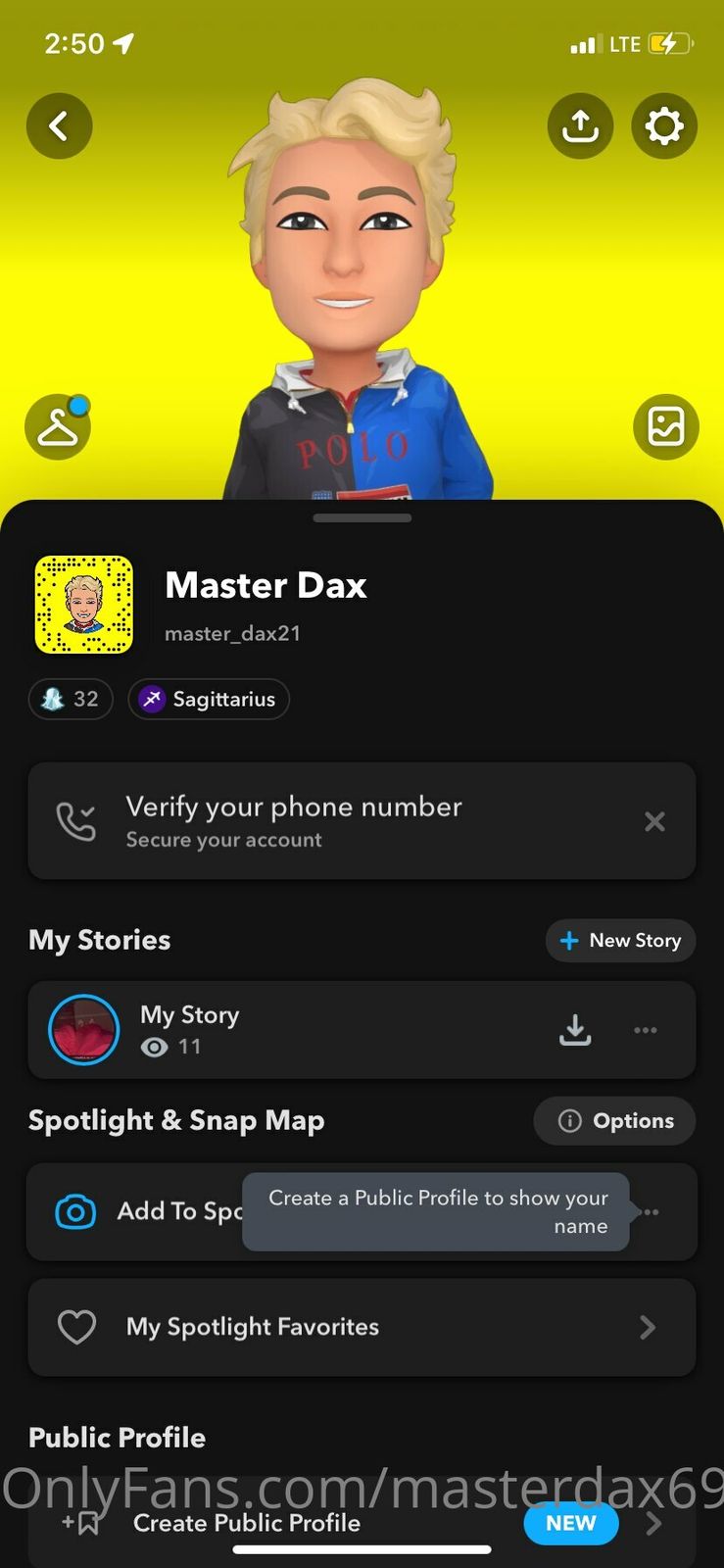Viewport: 724px width, 1568px height.
Task: Create a New Story
Action: (x=620, y=941)
